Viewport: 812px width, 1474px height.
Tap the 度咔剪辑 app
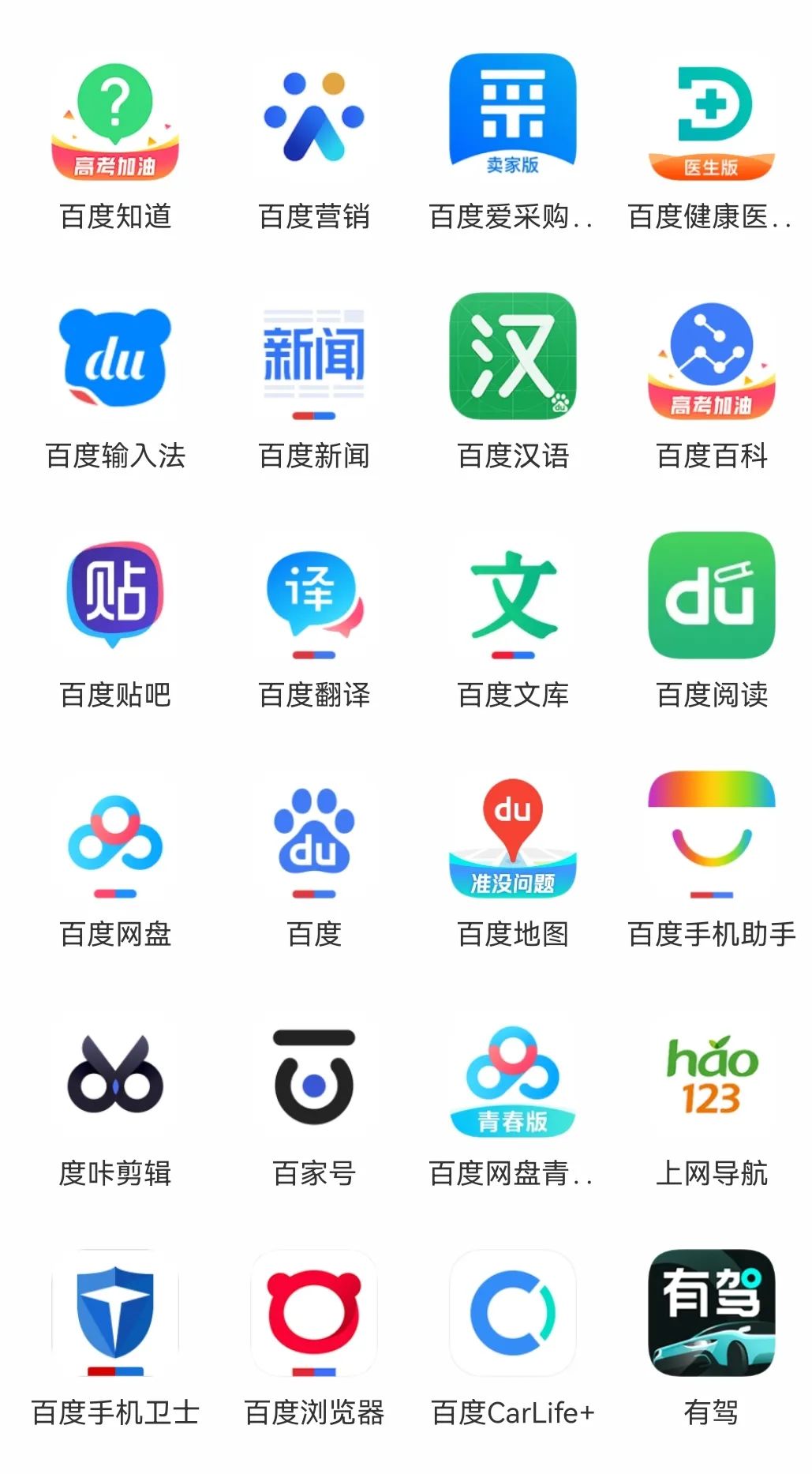coord(115,1075)
